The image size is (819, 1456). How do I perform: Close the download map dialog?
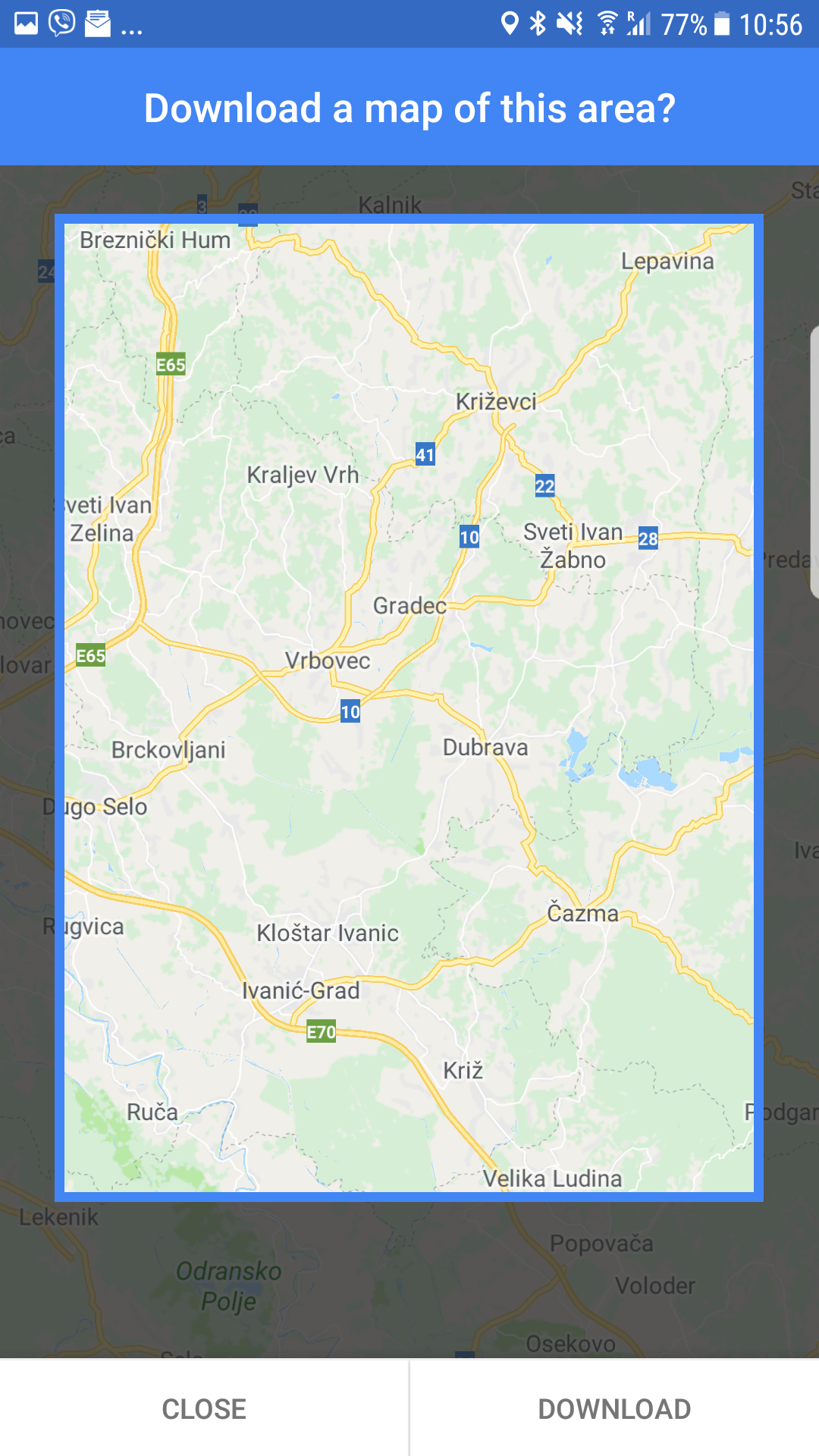point(204,1408)
